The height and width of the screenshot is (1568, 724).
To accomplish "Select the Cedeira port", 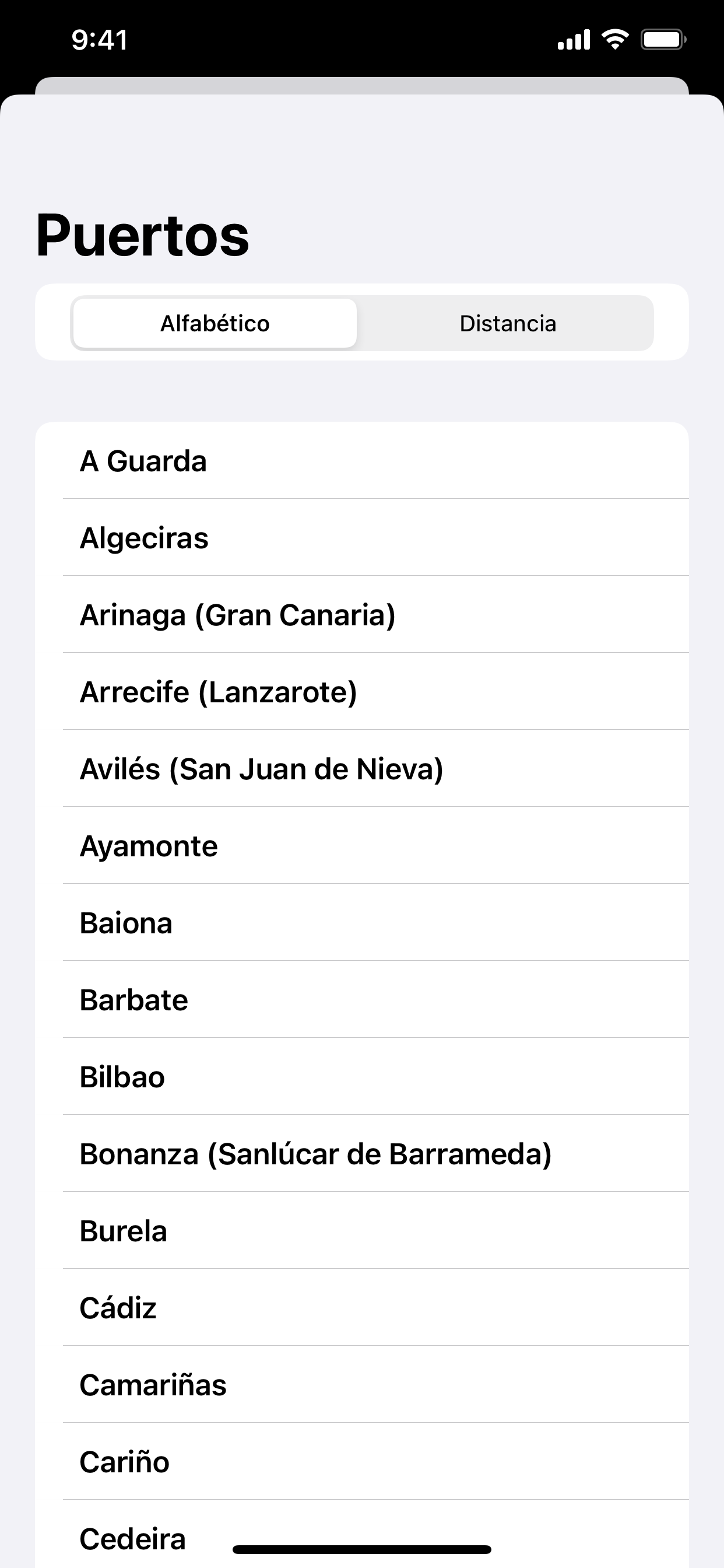I will (362, 1534).
